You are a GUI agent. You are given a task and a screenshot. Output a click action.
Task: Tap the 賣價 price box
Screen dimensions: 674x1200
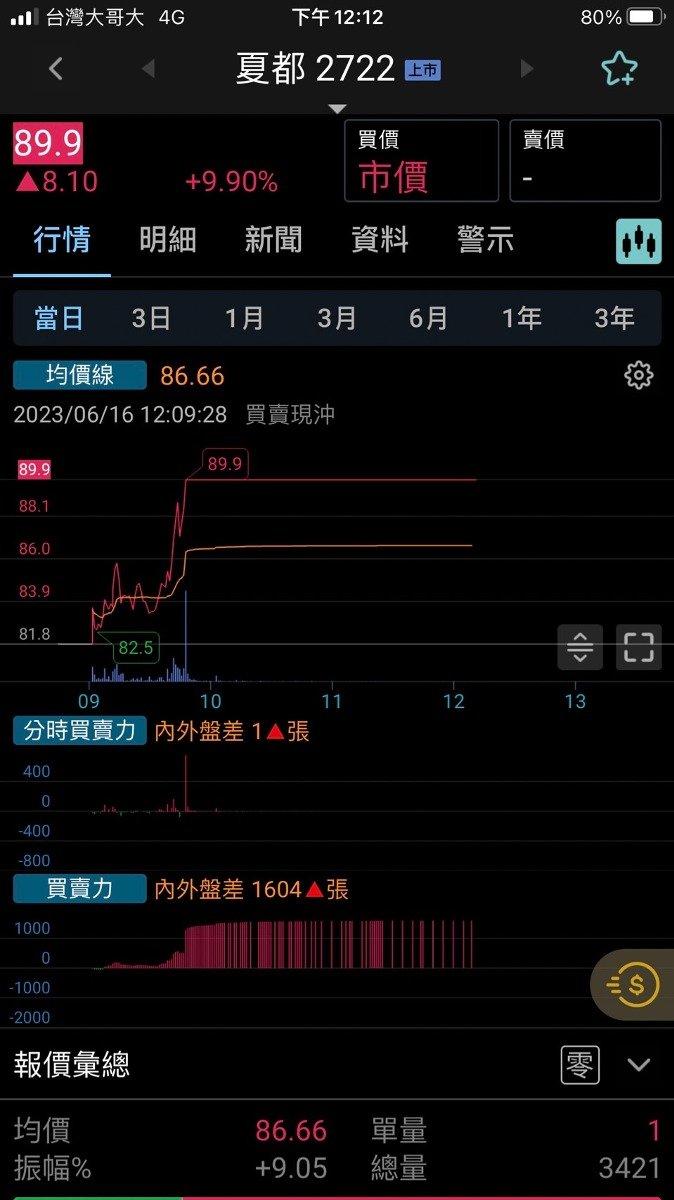[585, 161]
